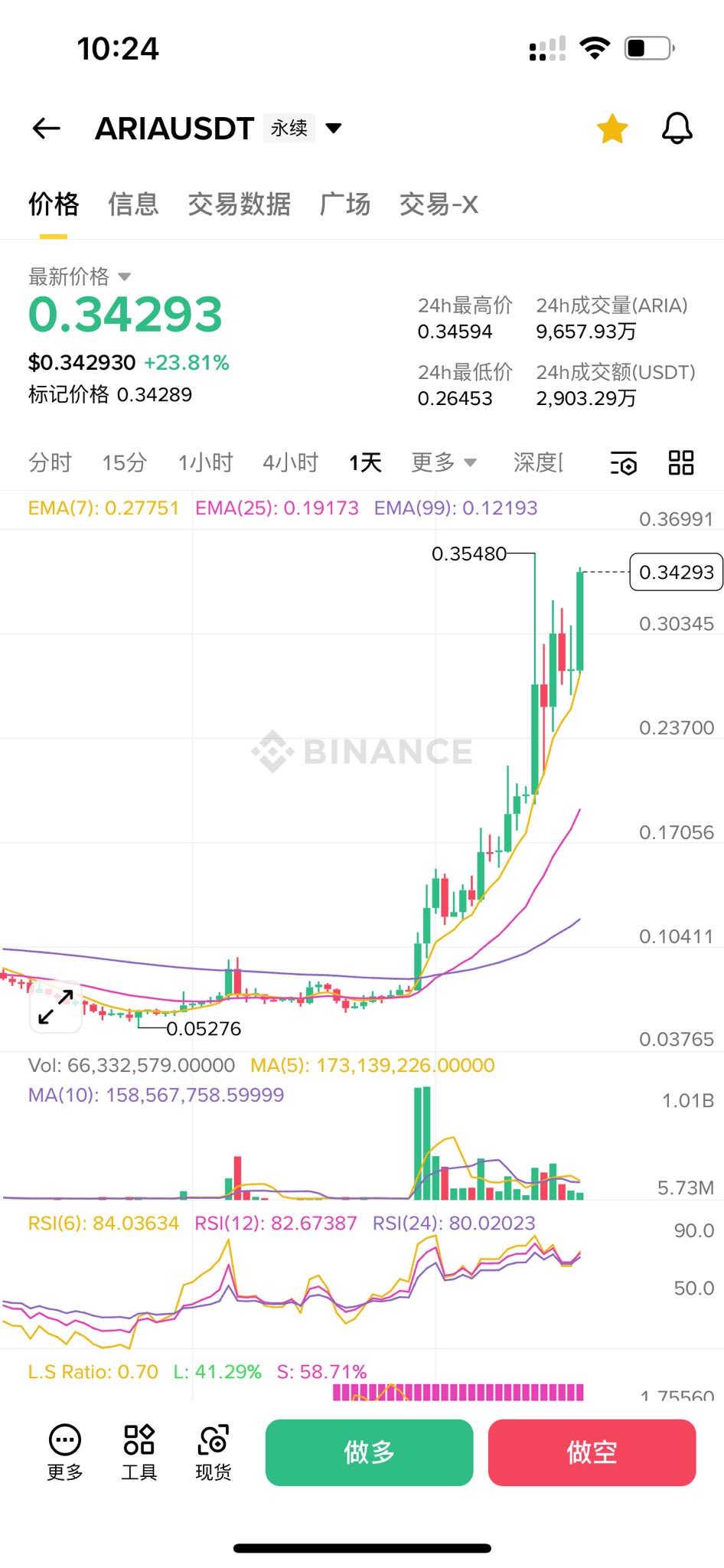Image resolution: width=724 pixels, height=1568 pixels.
Task: Remove ARIAUSDT from favorites via star
Action: (x=612, y=129)
